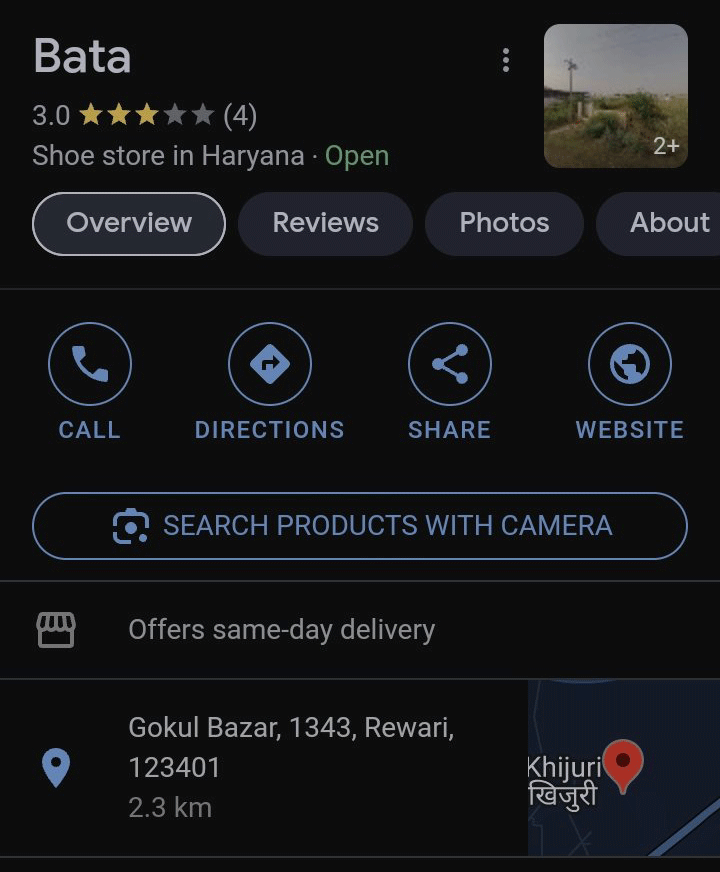Open the Bata store photo thumbnail

click(x=615, y=96)
